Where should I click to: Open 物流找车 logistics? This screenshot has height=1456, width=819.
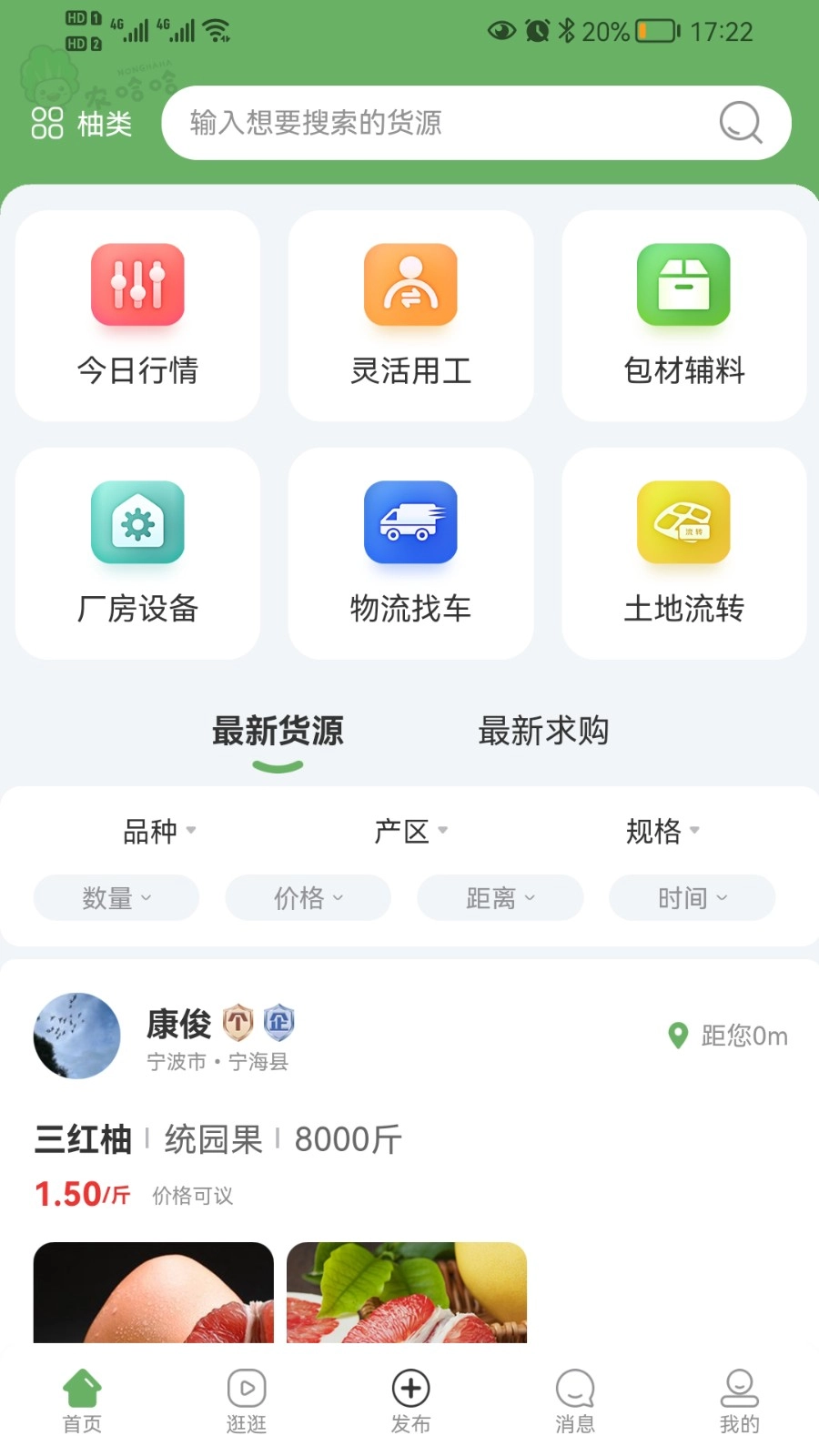pos(410,553)
